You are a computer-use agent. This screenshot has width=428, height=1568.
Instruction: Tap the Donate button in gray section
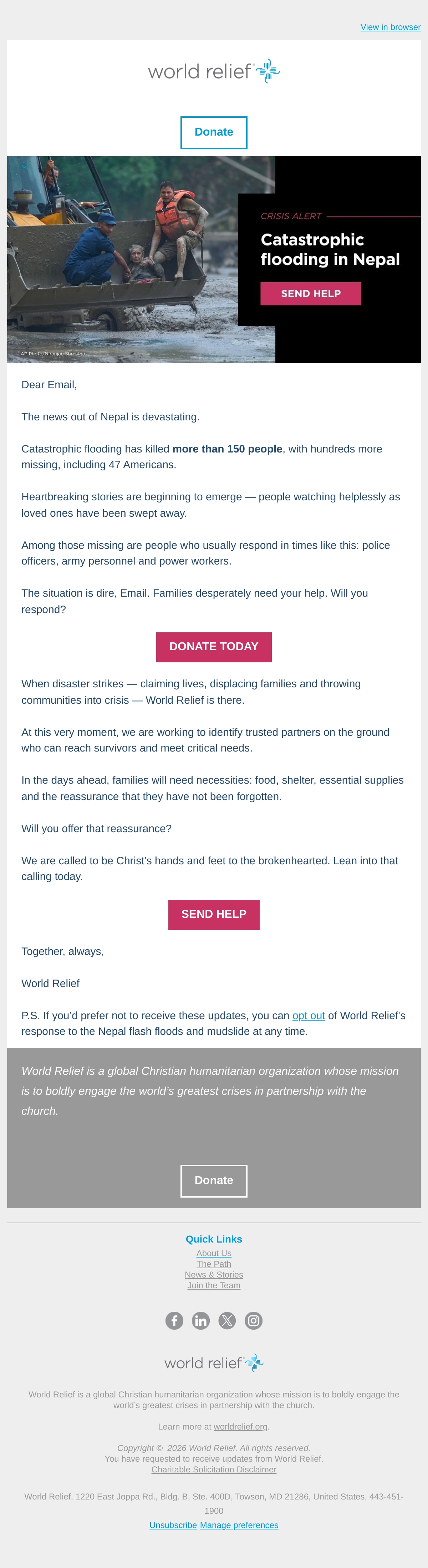pos(214,1180)
